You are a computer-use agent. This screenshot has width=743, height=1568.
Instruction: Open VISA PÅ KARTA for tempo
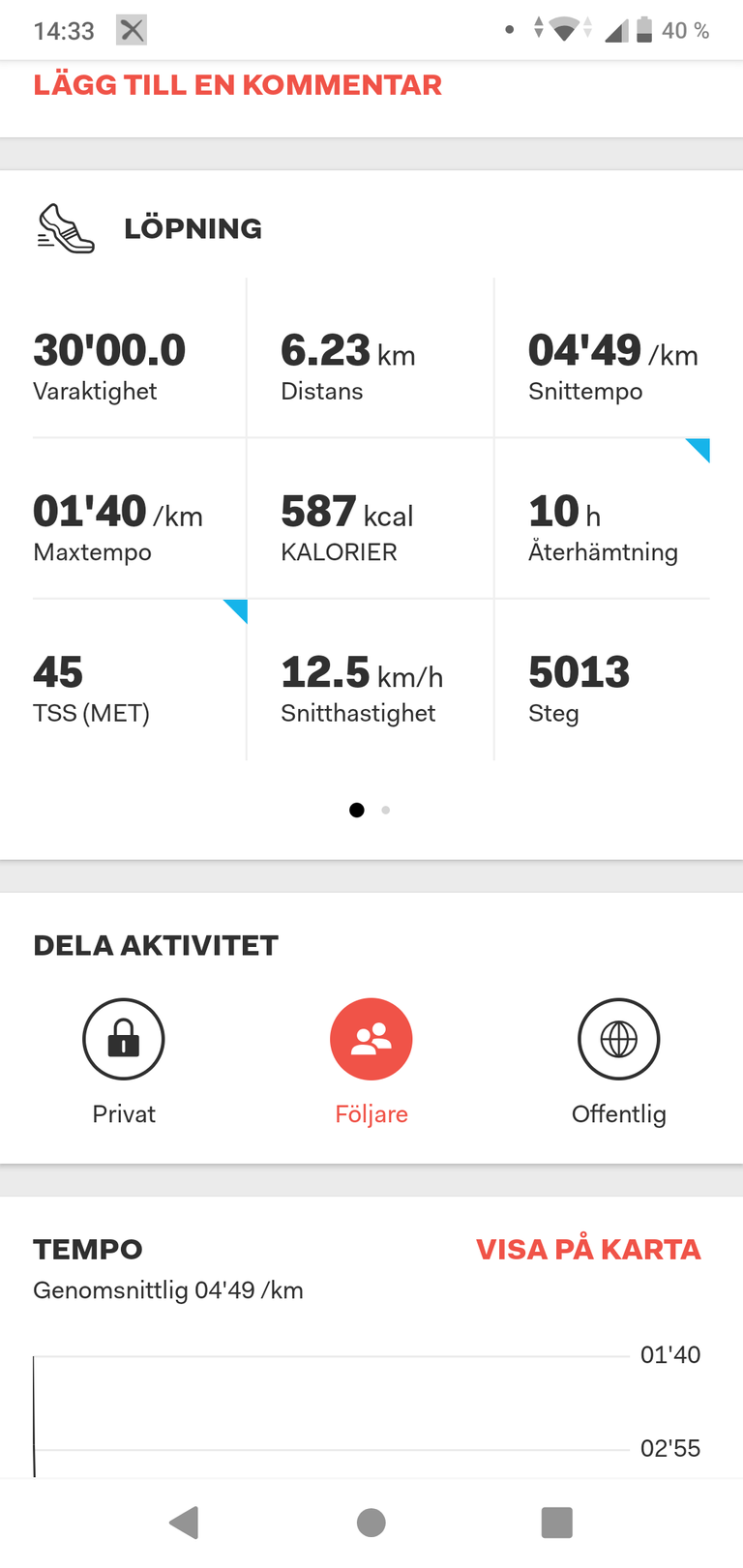point(588,1249)
